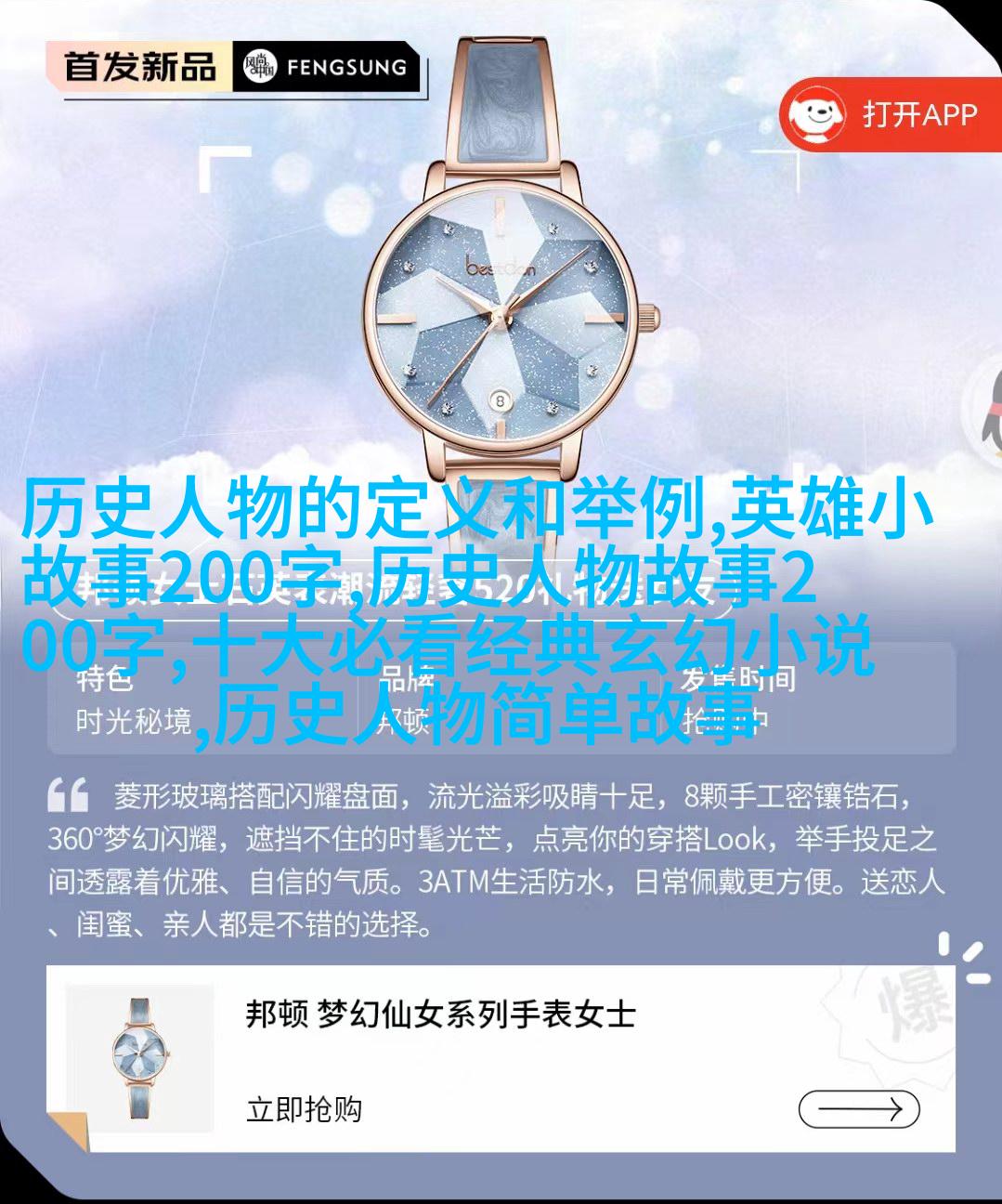Open the 邦顿 梦幻仙女系列手表 product card

pyautogui.click(x=440, y=1014)
